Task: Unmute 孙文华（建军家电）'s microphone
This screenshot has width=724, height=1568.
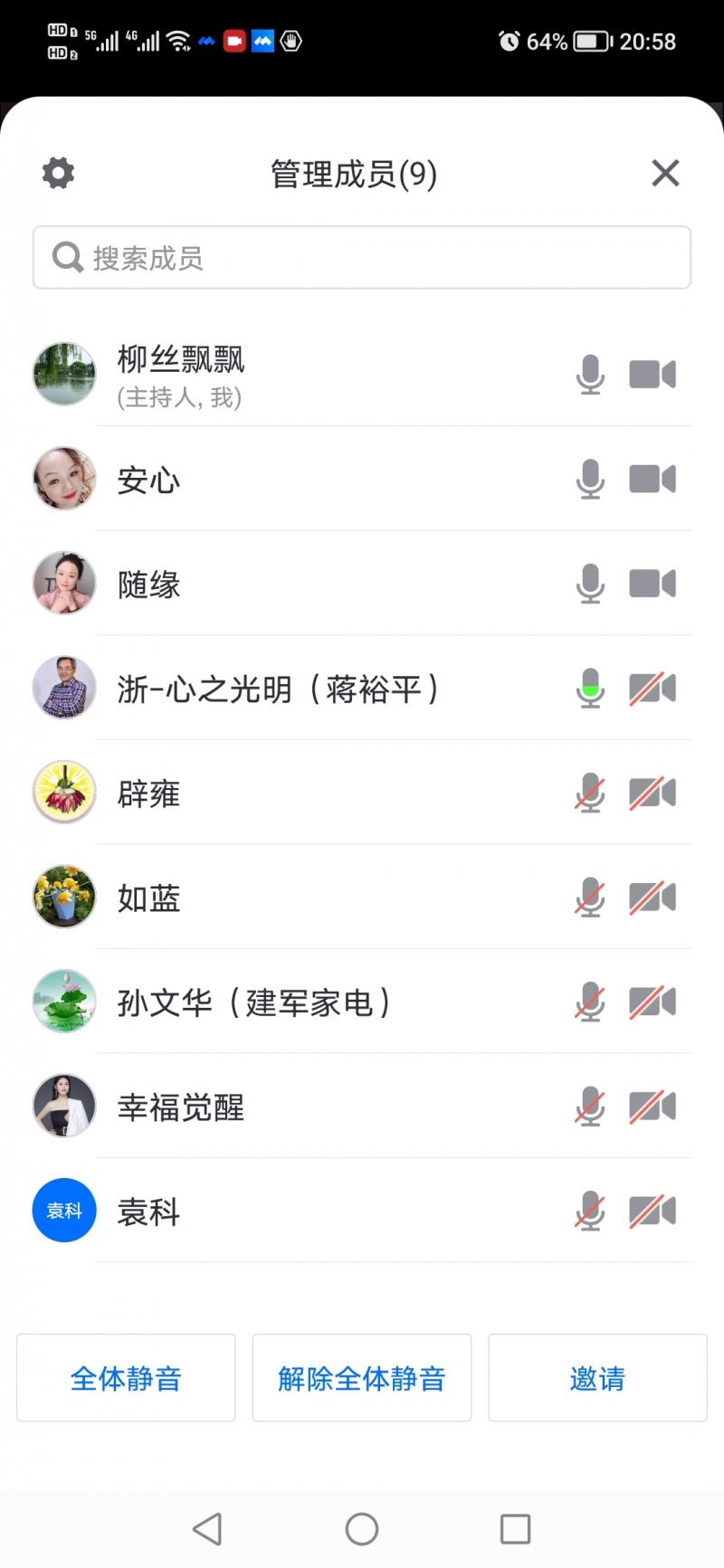Action: (590, 1003)
